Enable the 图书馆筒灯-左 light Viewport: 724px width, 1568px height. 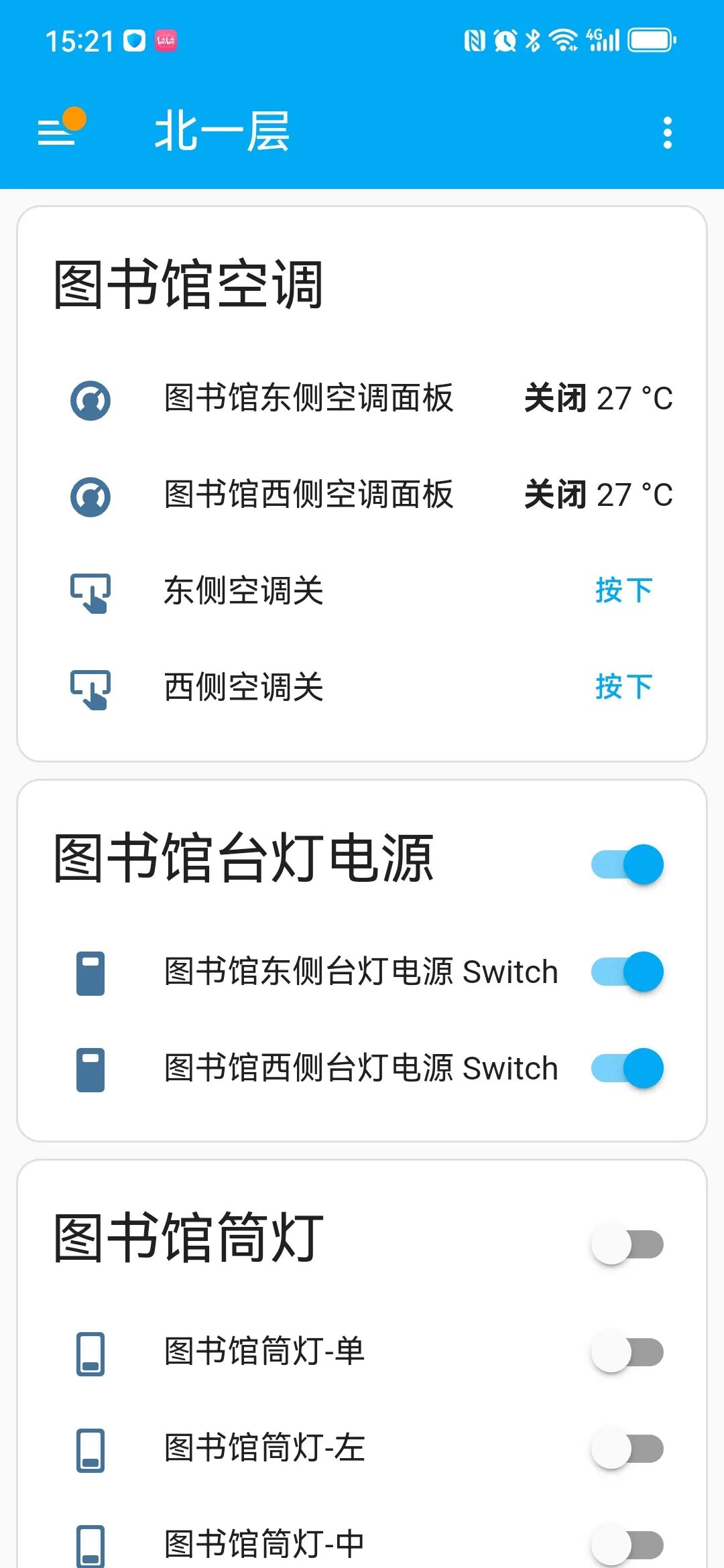(x=627, y=1449)
